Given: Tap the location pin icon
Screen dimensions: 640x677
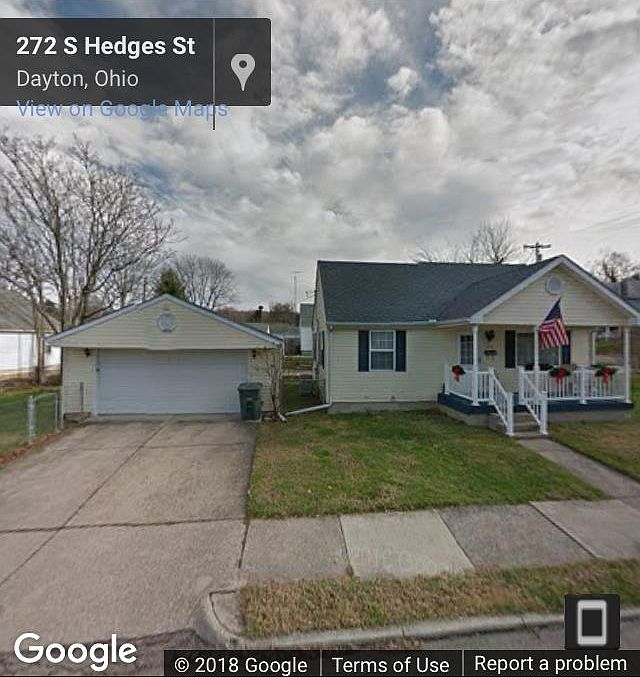Looking at the screenshot, I should [243, 71].
